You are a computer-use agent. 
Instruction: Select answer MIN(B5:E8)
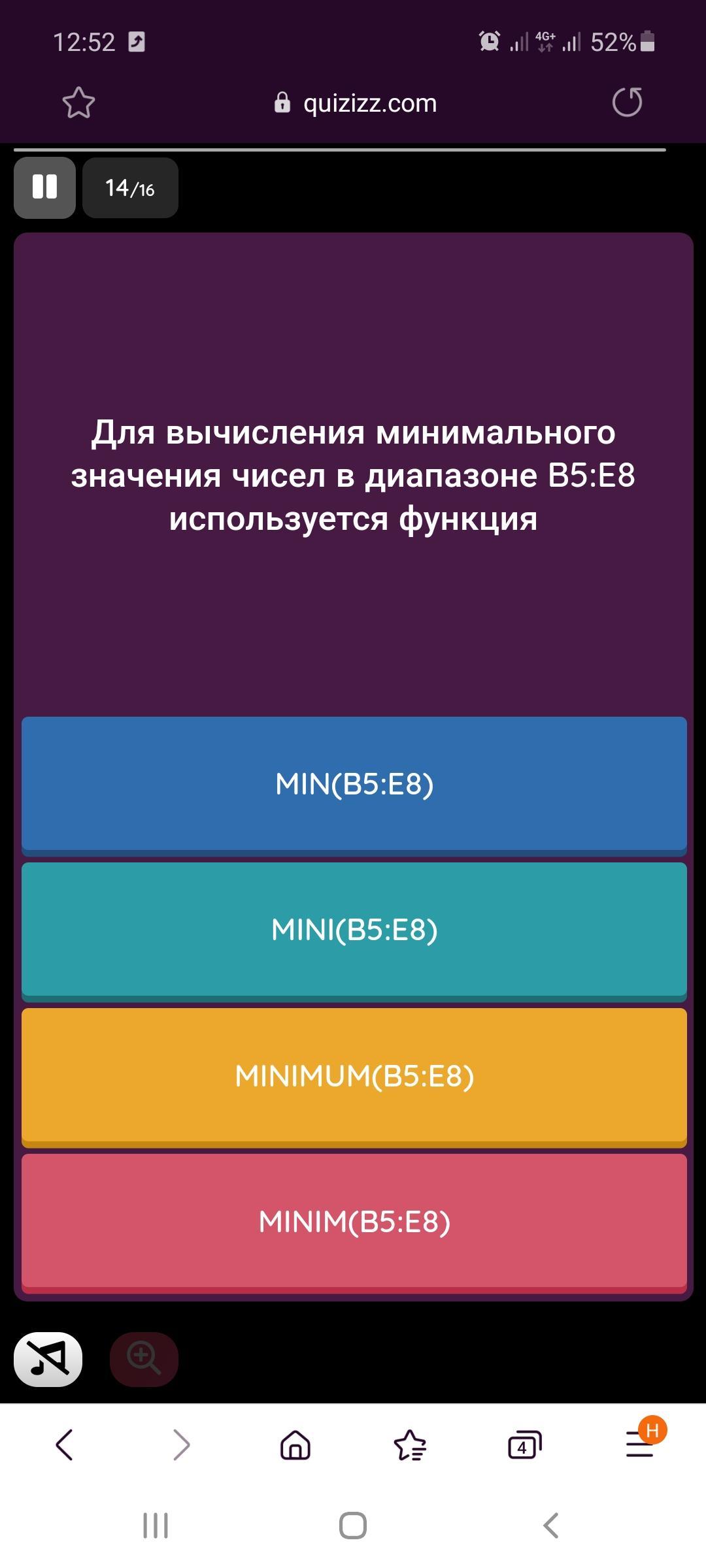[x=354, y=784]
